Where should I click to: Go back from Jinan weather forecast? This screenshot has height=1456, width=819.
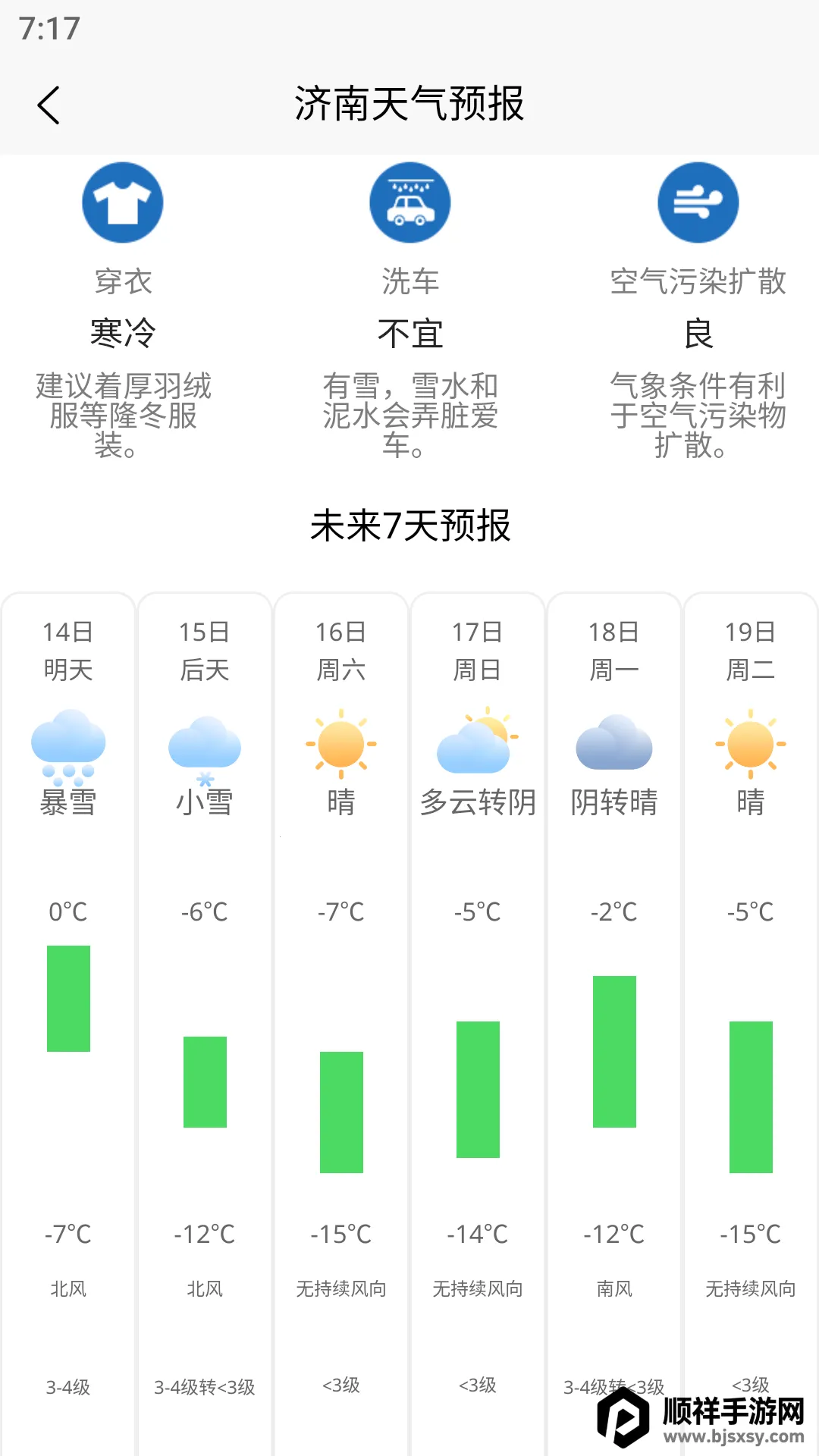(x=49, y=105)
